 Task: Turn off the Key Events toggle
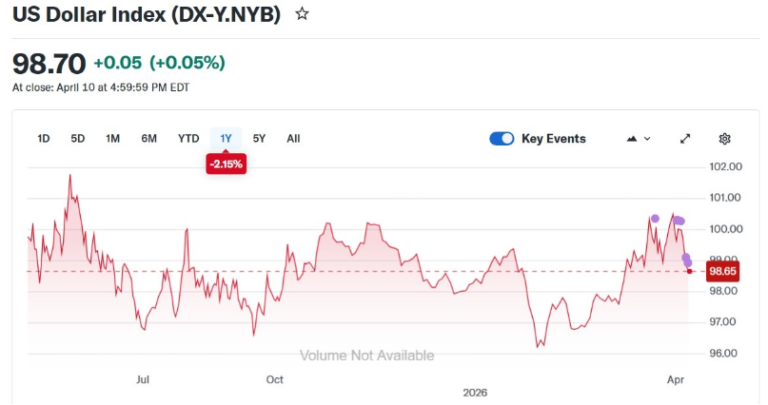[502, 139]
